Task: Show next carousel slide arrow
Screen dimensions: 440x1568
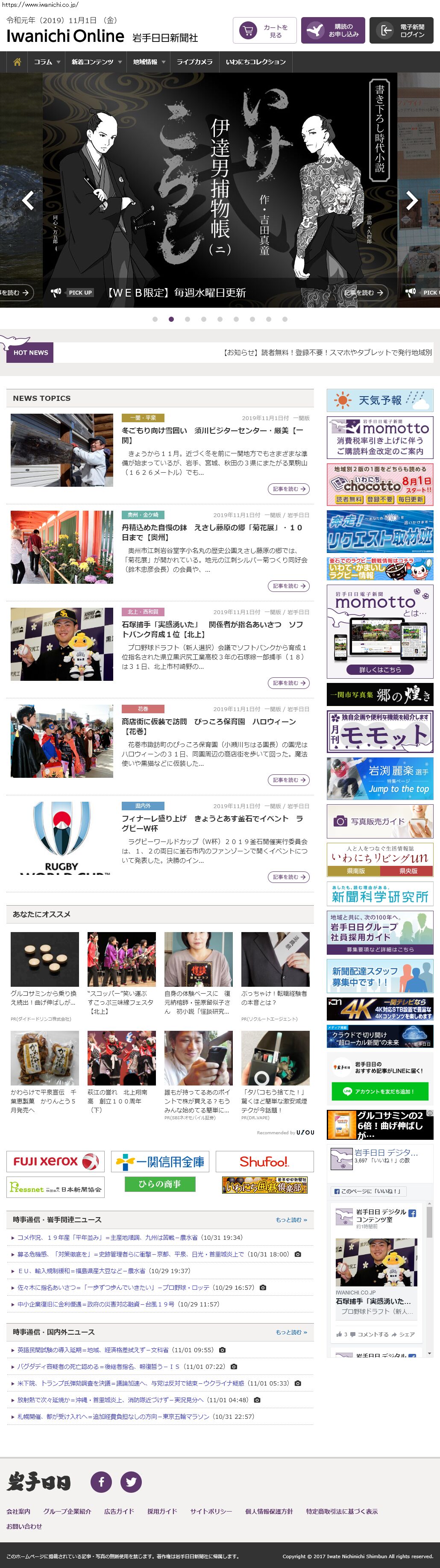Action: 411,200
